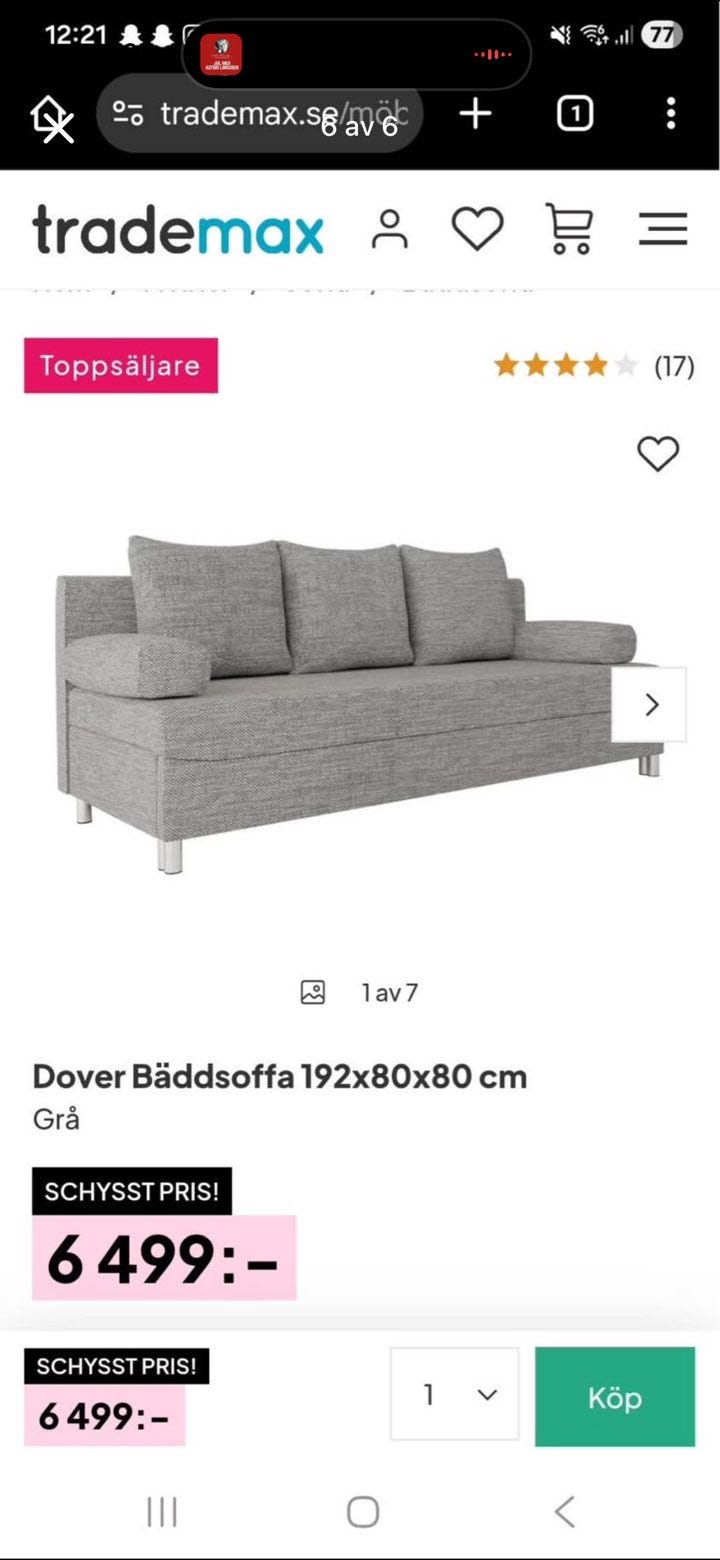Show recent apps from the navigation bar
Screen dimensions: 720x1560
coord(162,1512)
